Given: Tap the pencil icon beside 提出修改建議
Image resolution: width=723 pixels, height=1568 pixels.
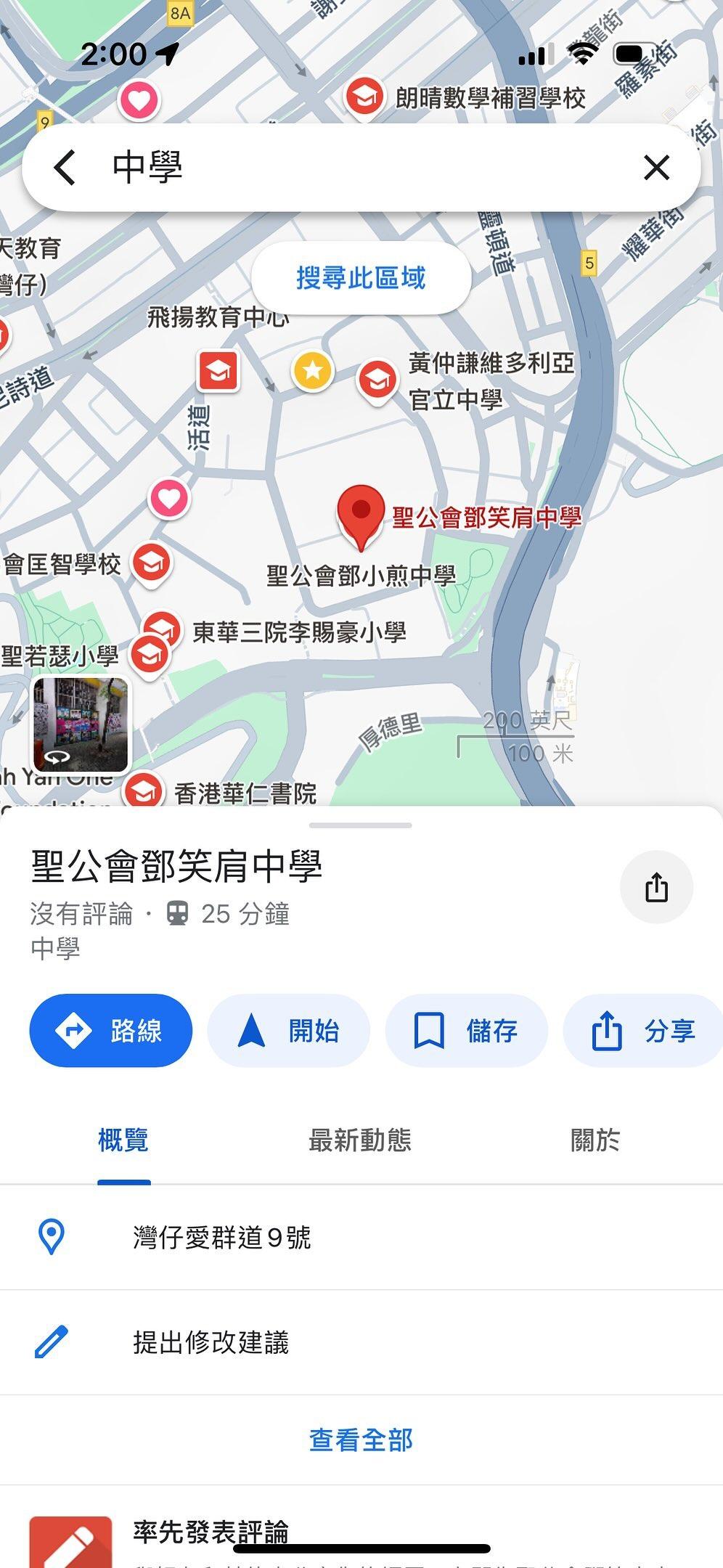Looking at the screenshot, I should pos(52,1342).
